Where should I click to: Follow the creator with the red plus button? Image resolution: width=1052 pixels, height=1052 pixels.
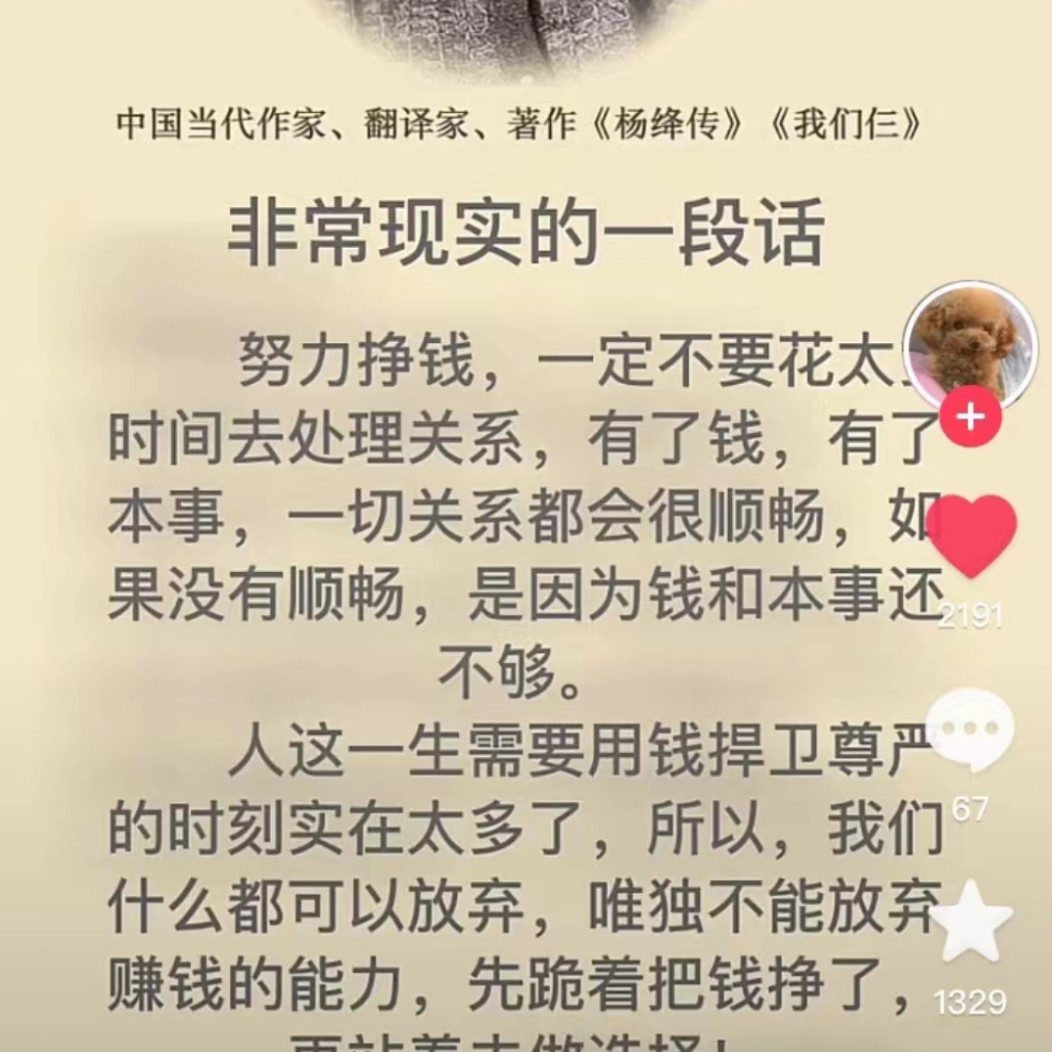pyautogui.click(x=972, y=414)
